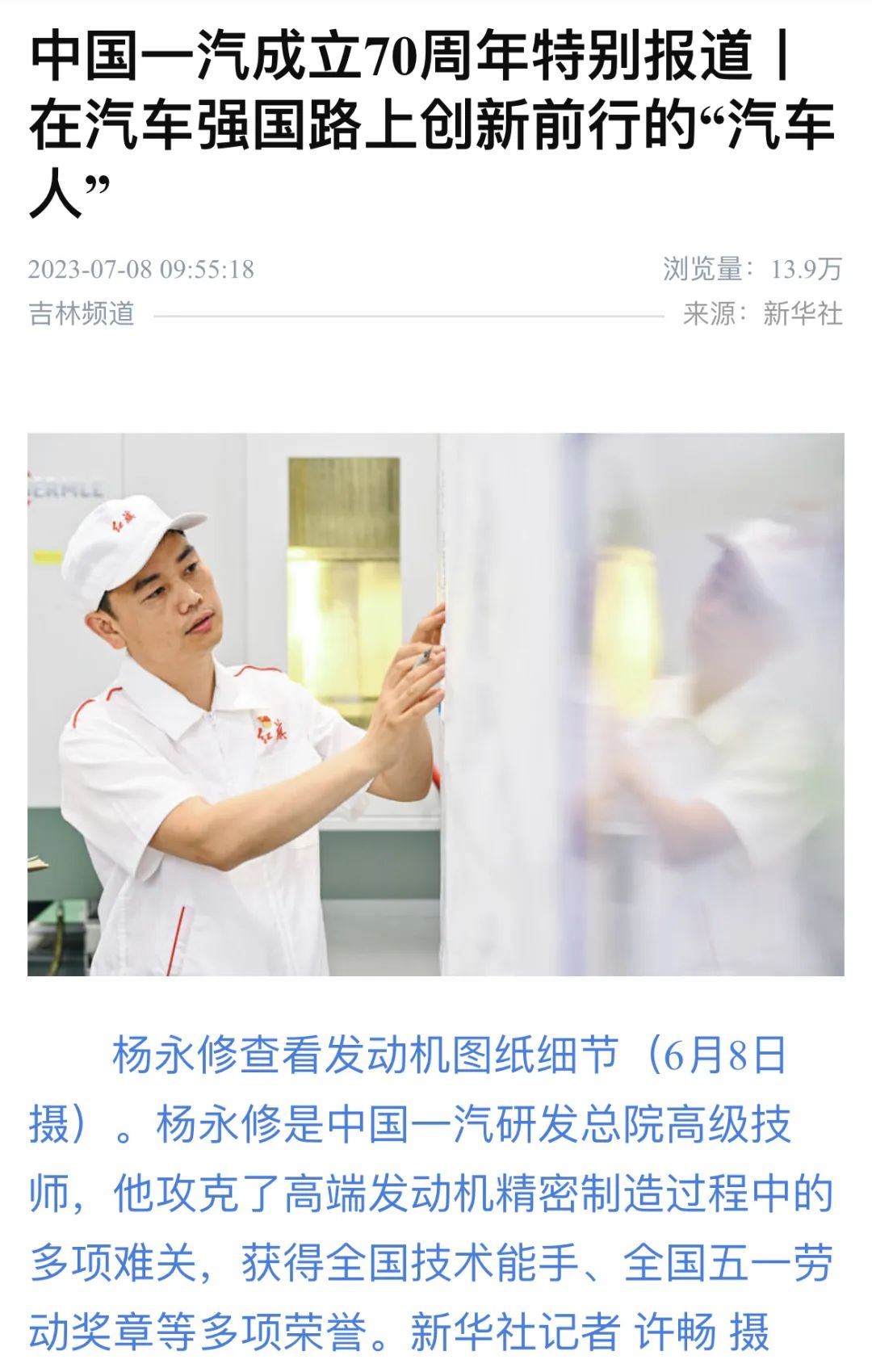Open the 吉林频道 channel link

(82, 313)
